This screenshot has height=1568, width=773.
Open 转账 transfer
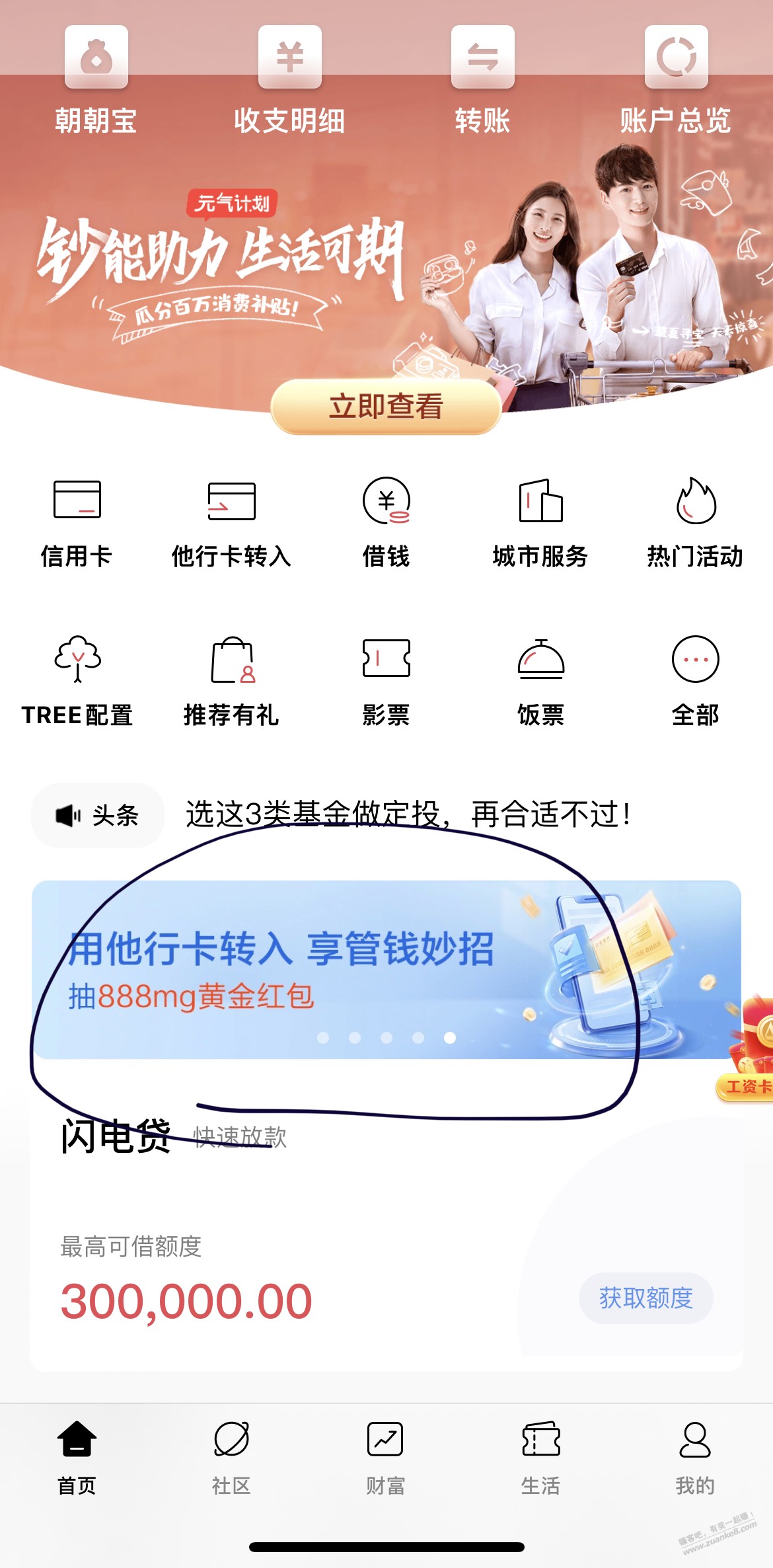(x=482, y=81)
